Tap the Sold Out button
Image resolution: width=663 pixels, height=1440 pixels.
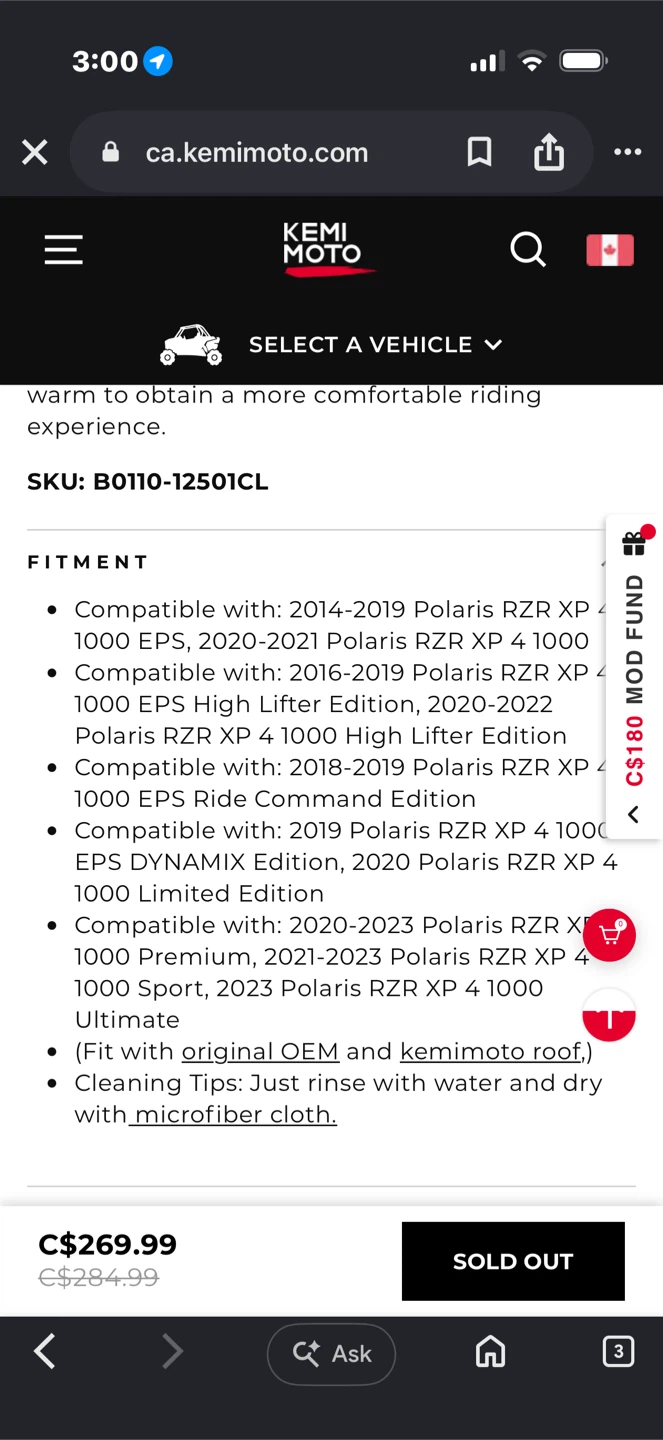(513, 1261)
